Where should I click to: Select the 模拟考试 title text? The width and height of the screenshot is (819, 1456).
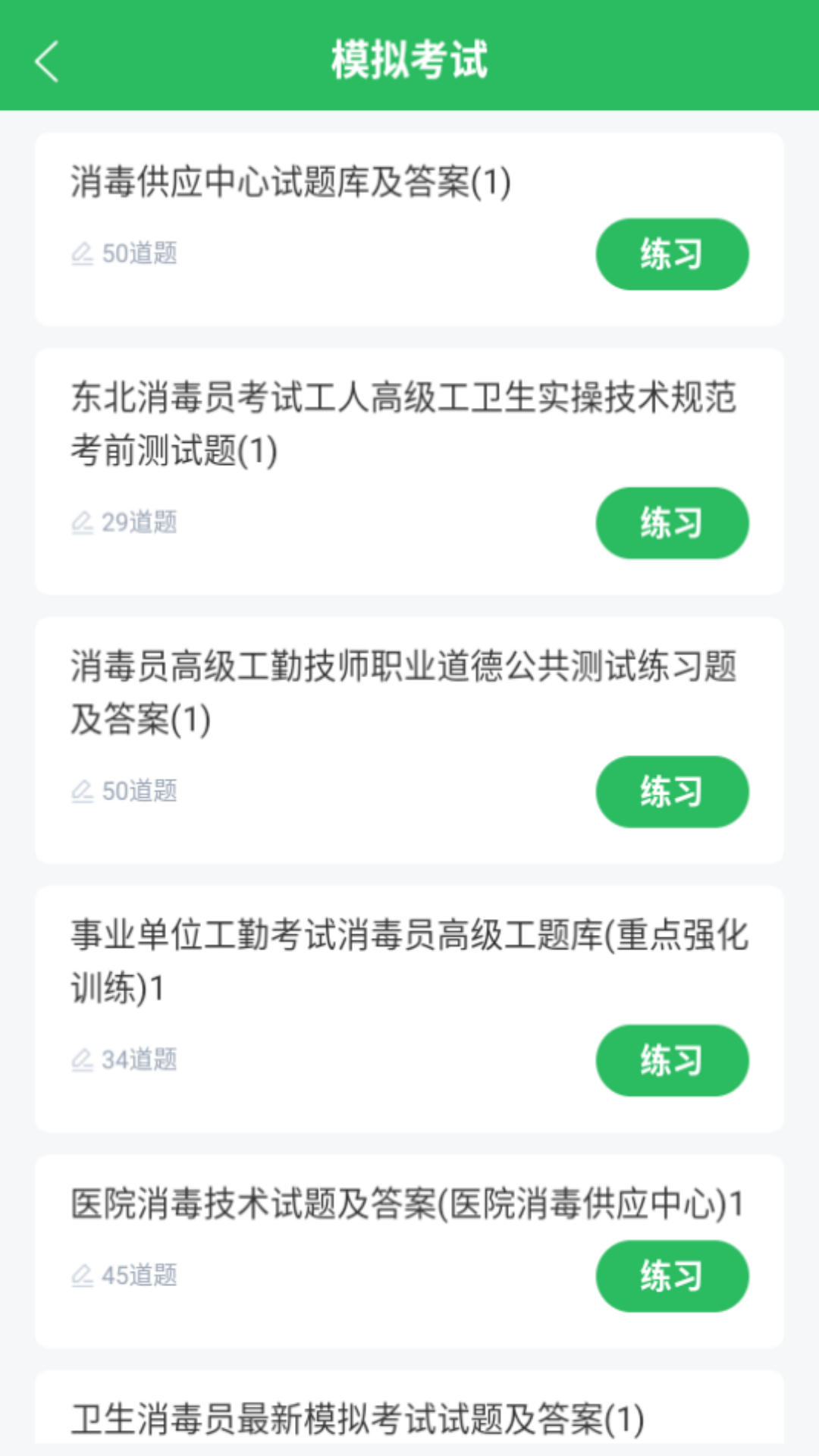click(409, 61)
